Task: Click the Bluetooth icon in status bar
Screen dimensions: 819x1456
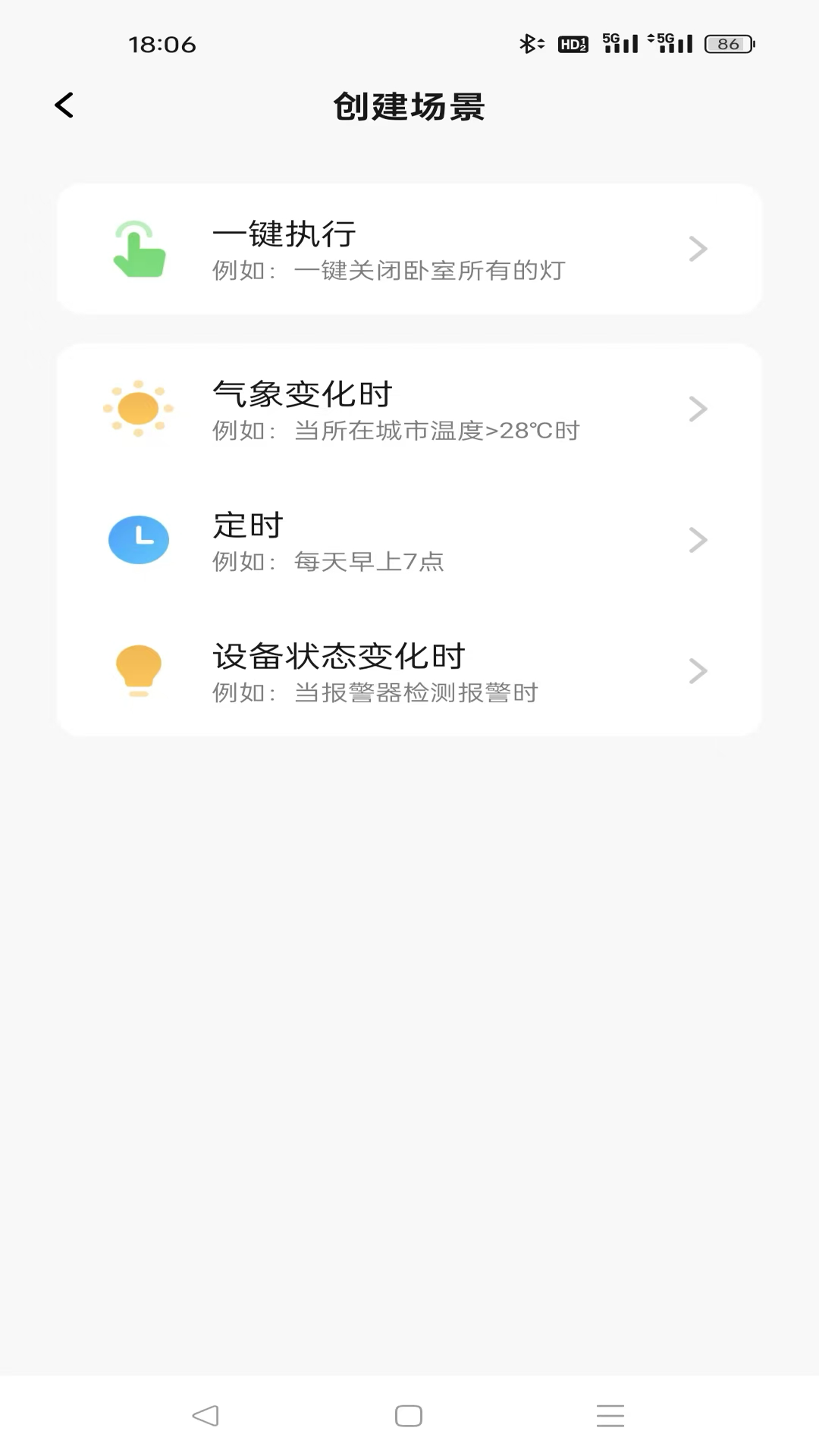Action: [x=529, y=43]
